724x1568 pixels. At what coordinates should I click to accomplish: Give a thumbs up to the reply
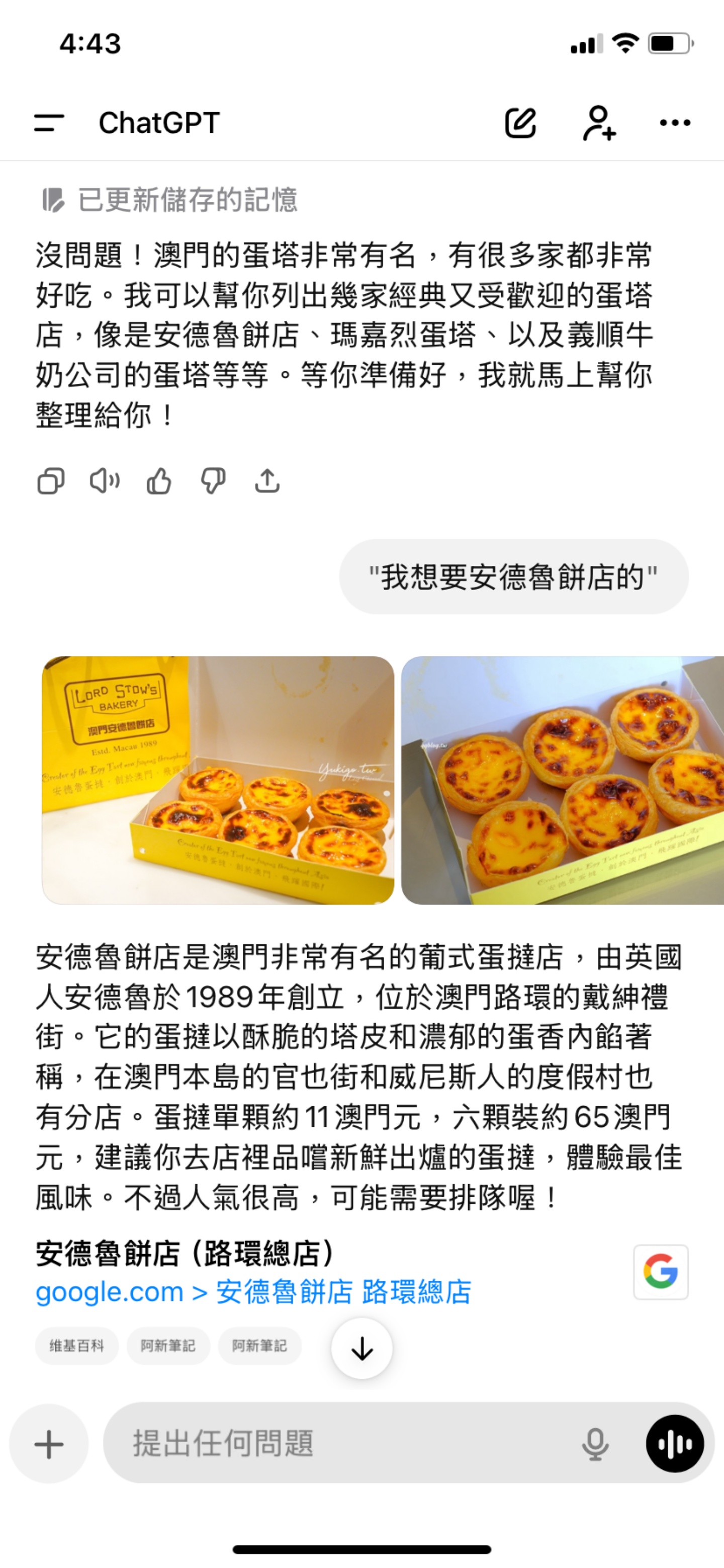(x=158, y=481)
